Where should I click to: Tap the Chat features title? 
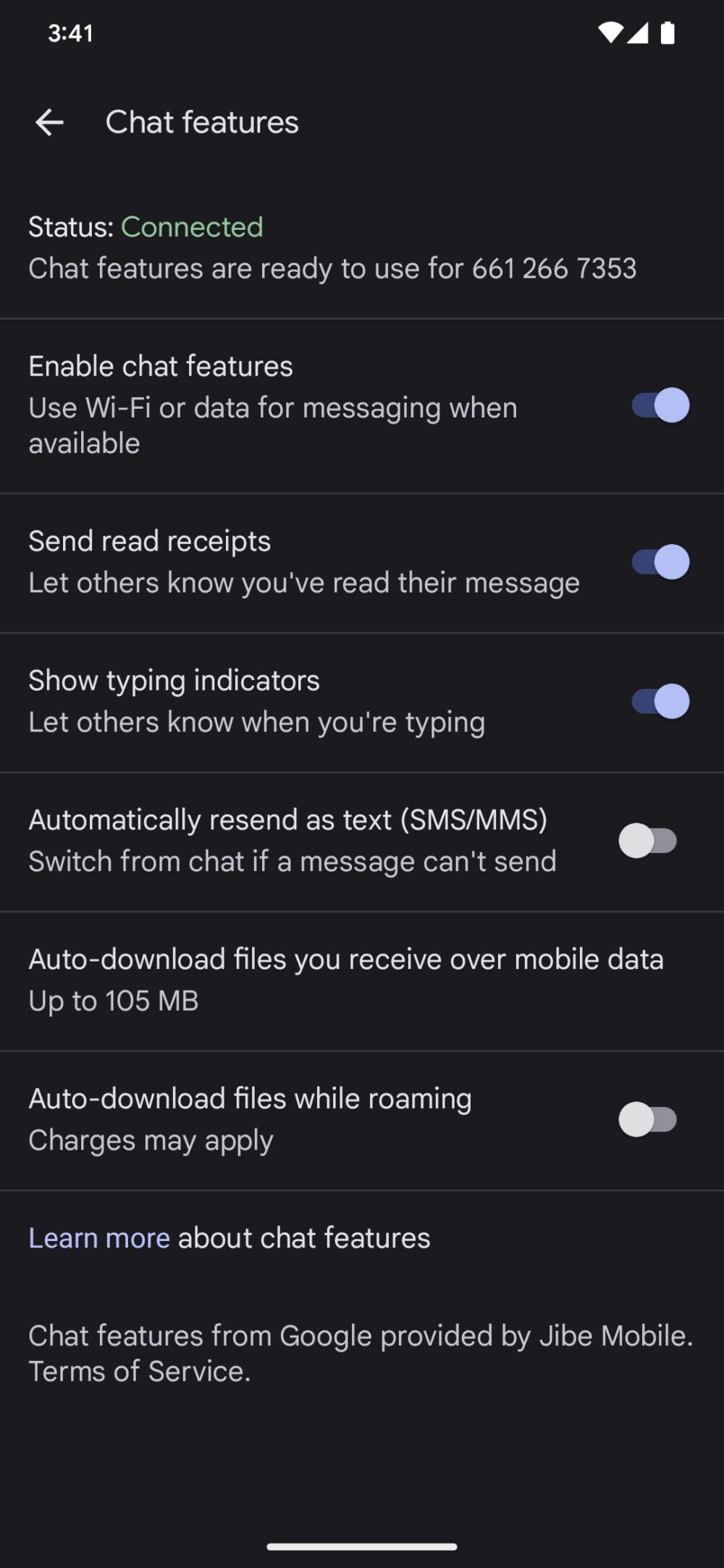(202, 122)
